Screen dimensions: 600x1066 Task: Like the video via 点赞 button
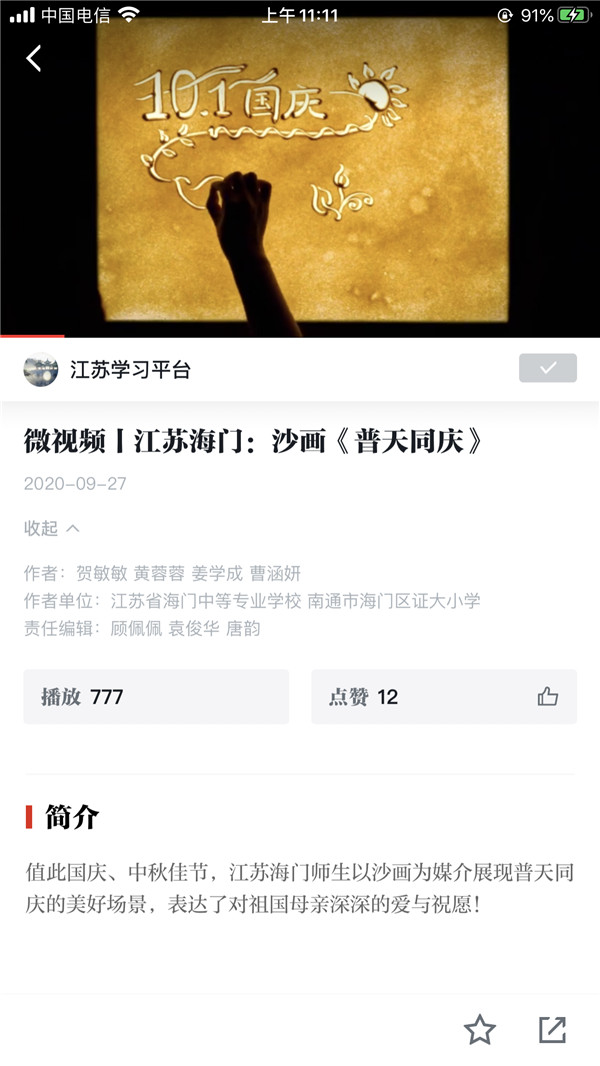(444, 697)
